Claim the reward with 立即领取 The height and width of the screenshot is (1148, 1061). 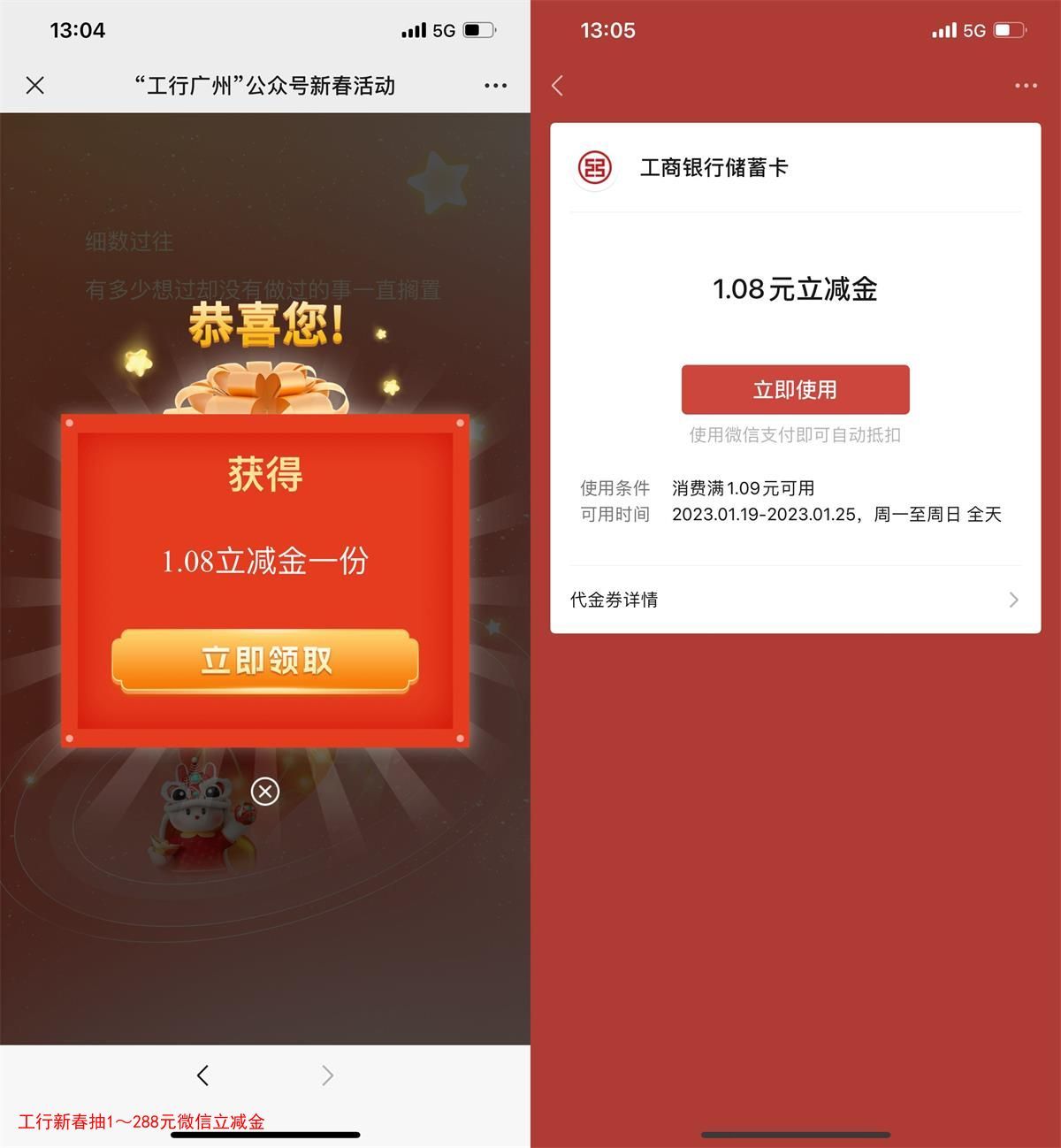[x=264, y=661]
